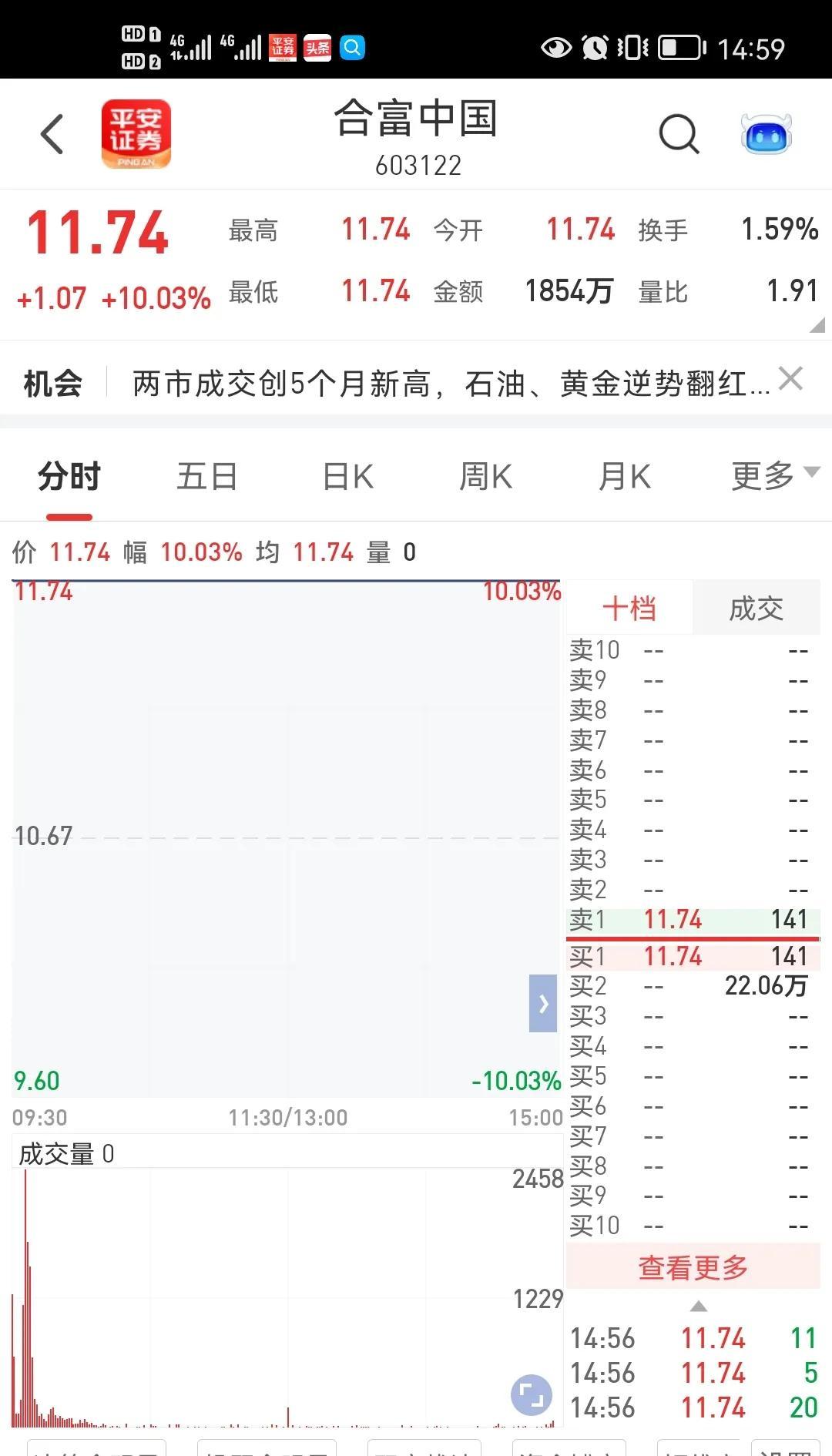832x1456 pixels.
Task: Select the 十档 order book tab
Action: [629, 609]
